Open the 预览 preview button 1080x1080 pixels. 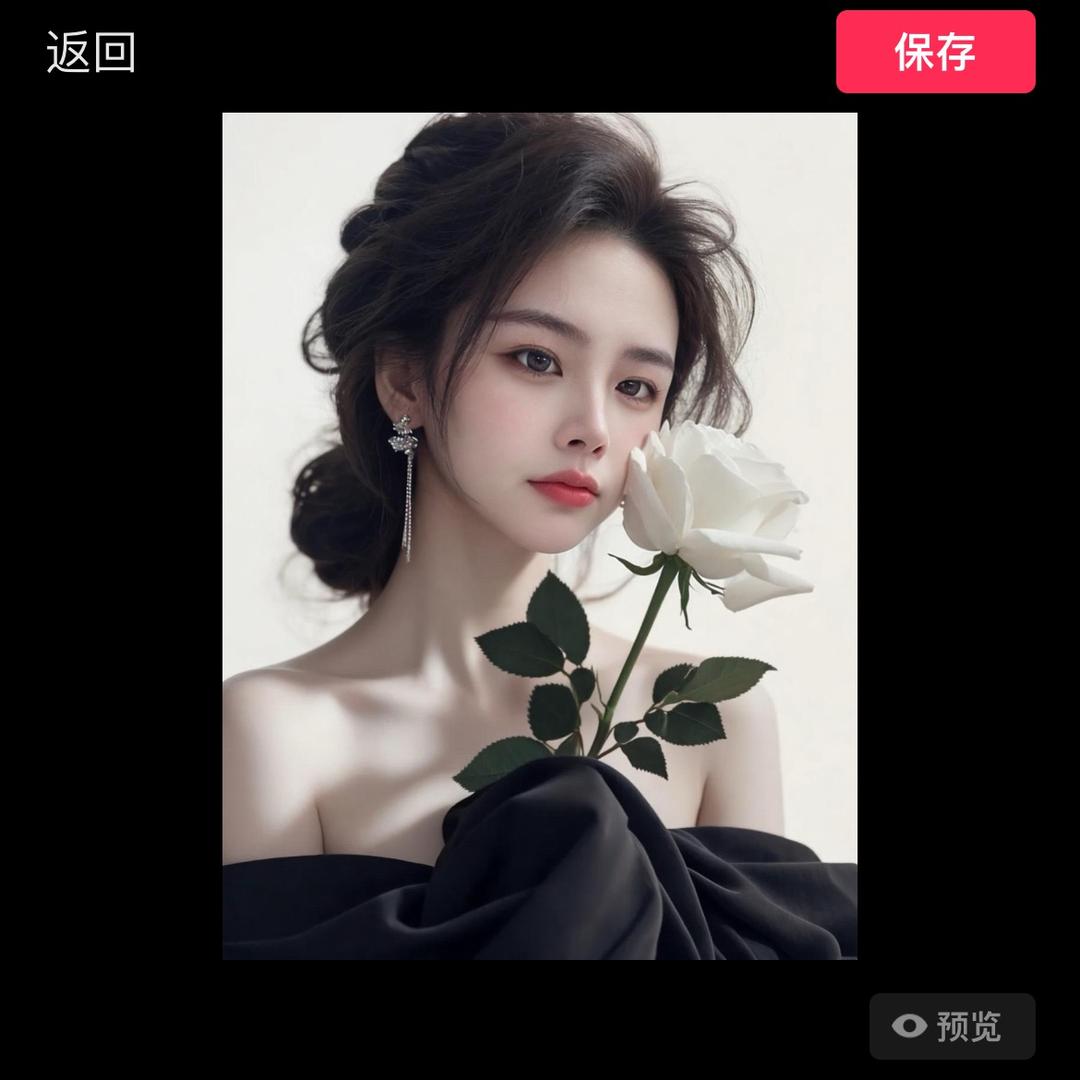[x=951, y=1026]
